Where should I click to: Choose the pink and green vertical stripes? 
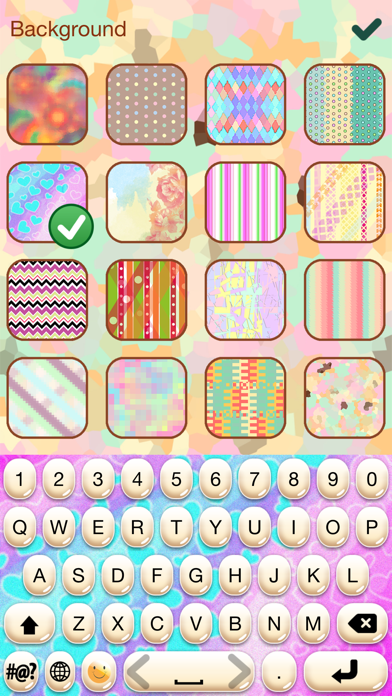click(245, 202)
